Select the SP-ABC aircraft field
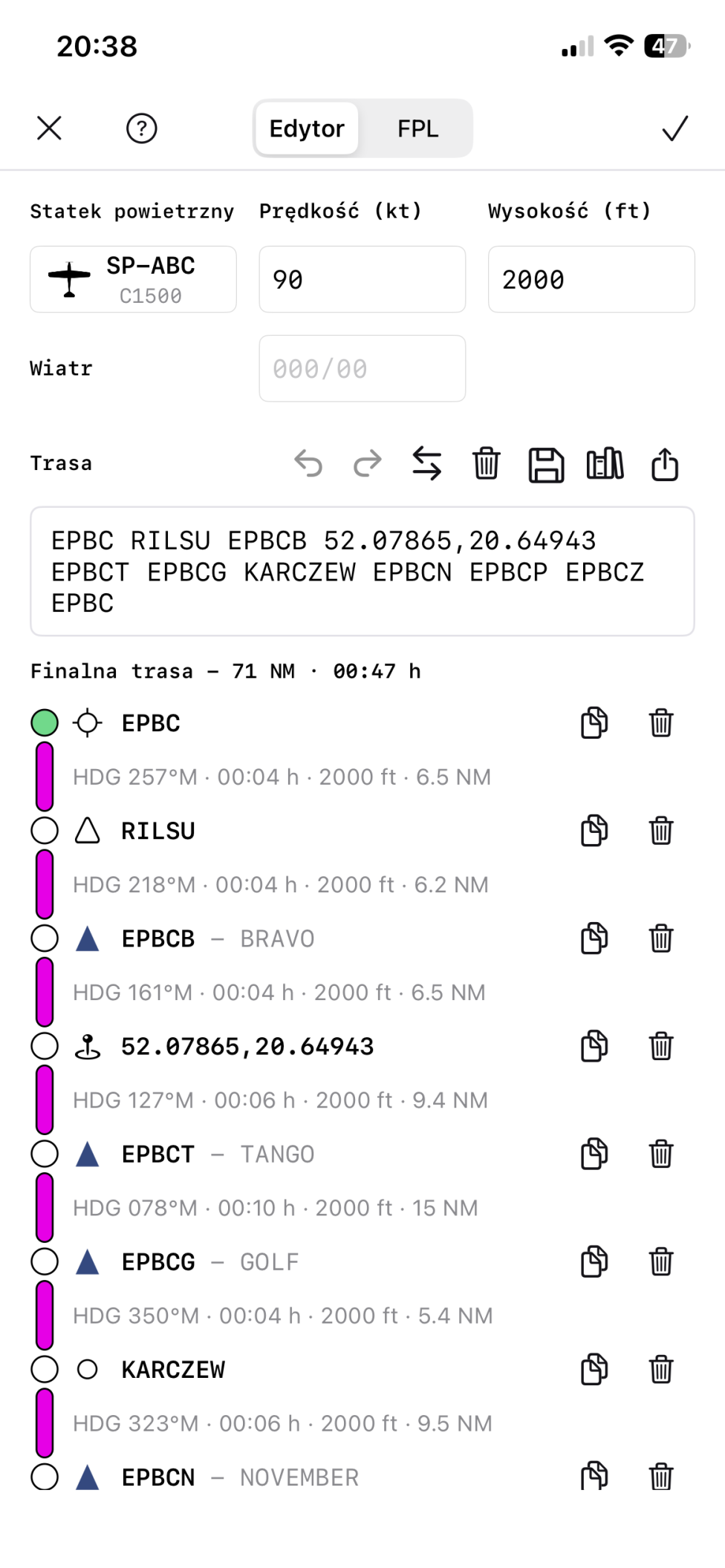725x1568 pixels. click(x=133, y=279)
